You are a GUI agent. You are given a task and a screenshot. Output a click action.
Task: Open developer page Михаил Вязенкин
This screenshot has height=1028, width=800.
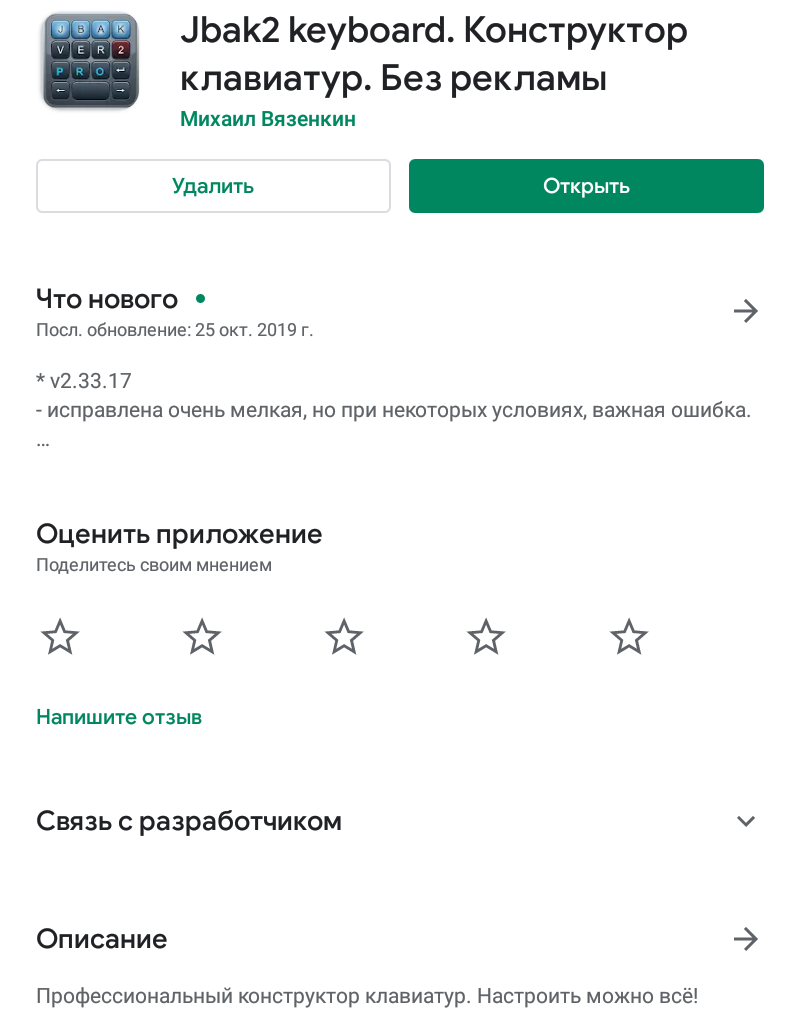[x=268, y=119]
